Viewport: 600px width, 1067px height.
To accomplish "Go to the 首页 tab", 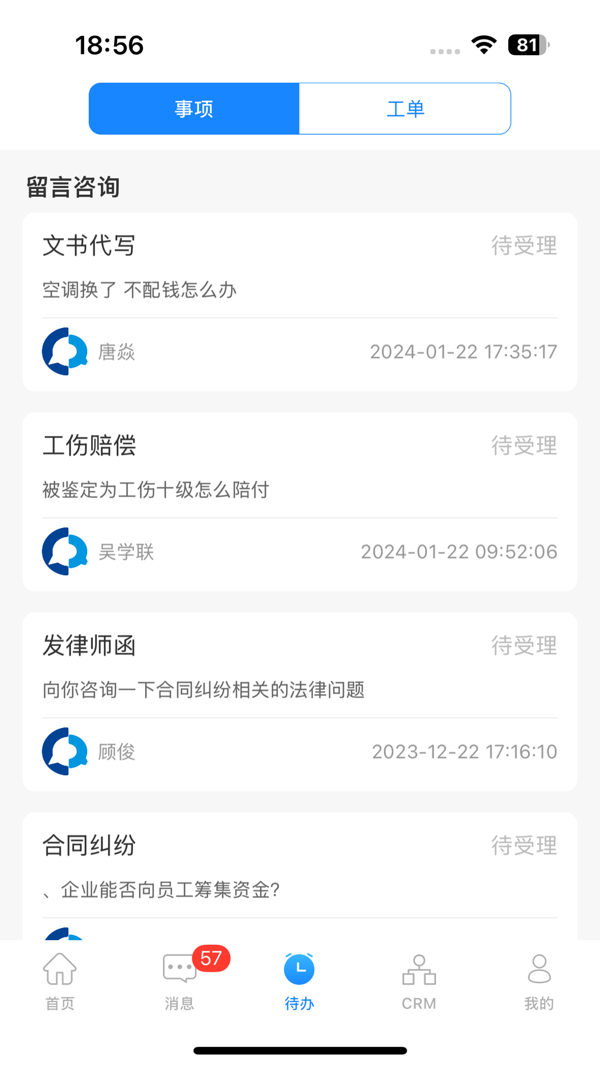I will click(60, 982).
